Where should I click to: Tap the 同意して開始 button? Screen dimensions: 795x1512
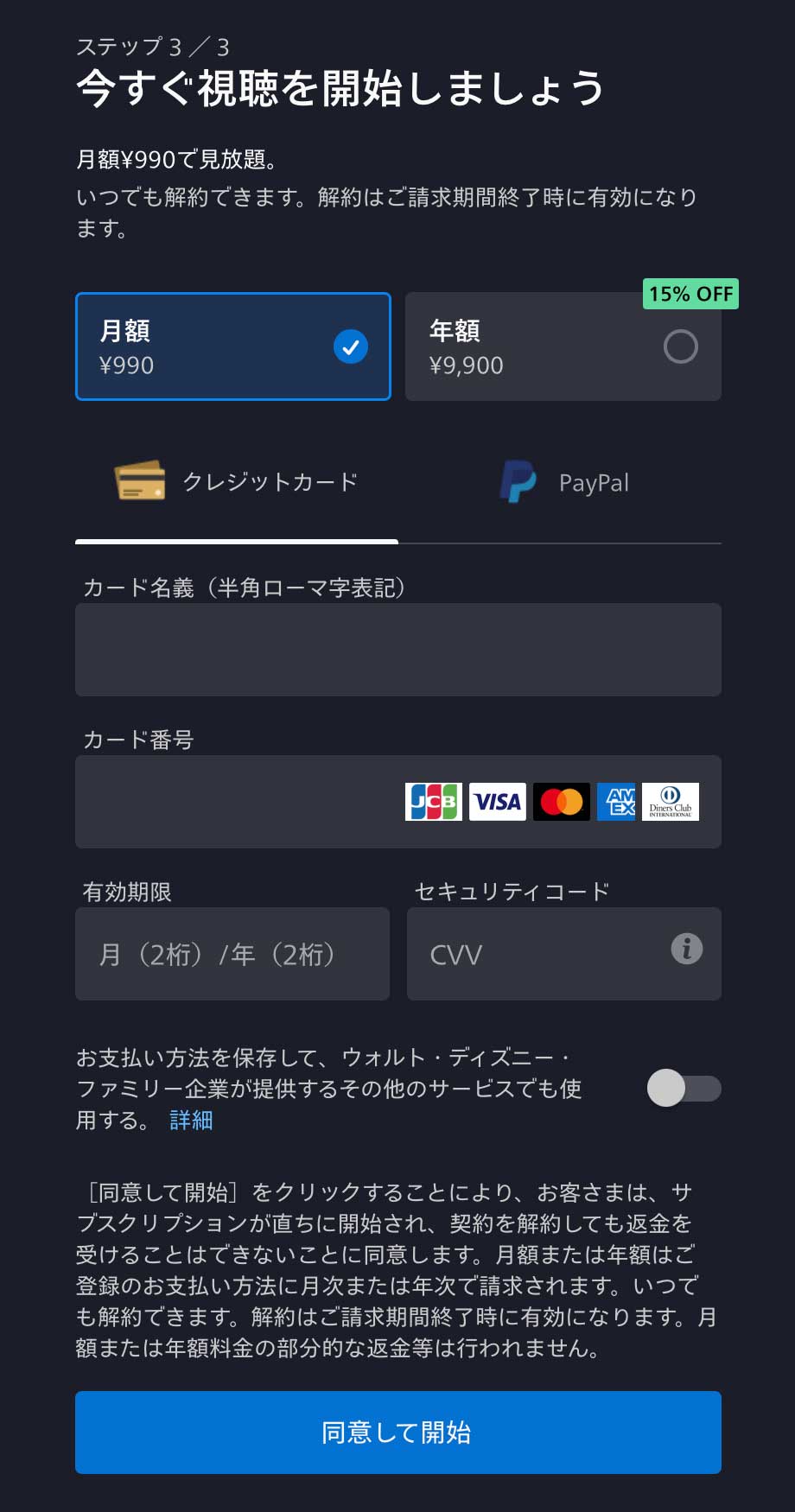tap(398, 1433)
